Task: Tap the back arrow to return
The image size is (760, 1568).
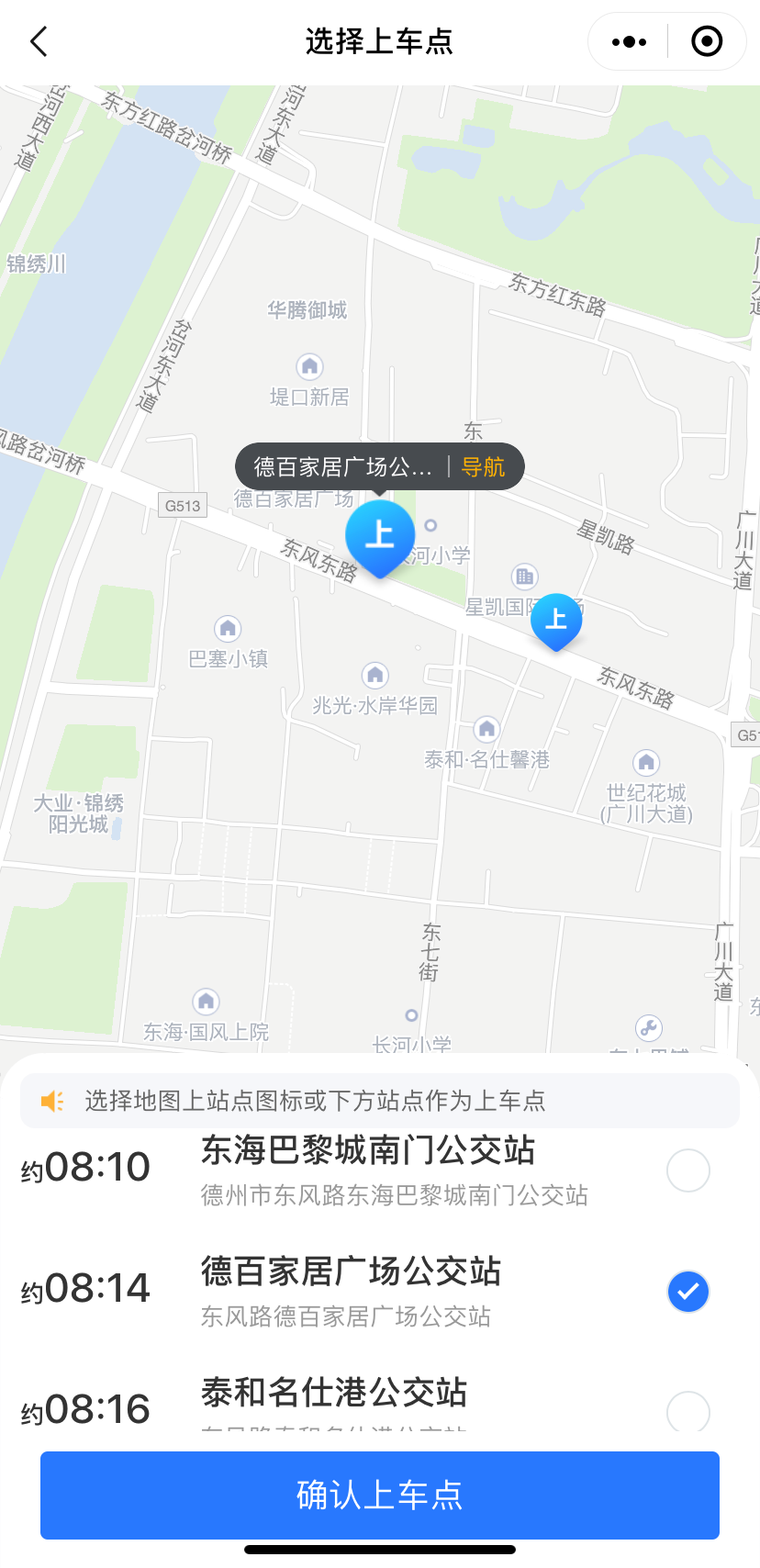Action: tap(37, 41)
